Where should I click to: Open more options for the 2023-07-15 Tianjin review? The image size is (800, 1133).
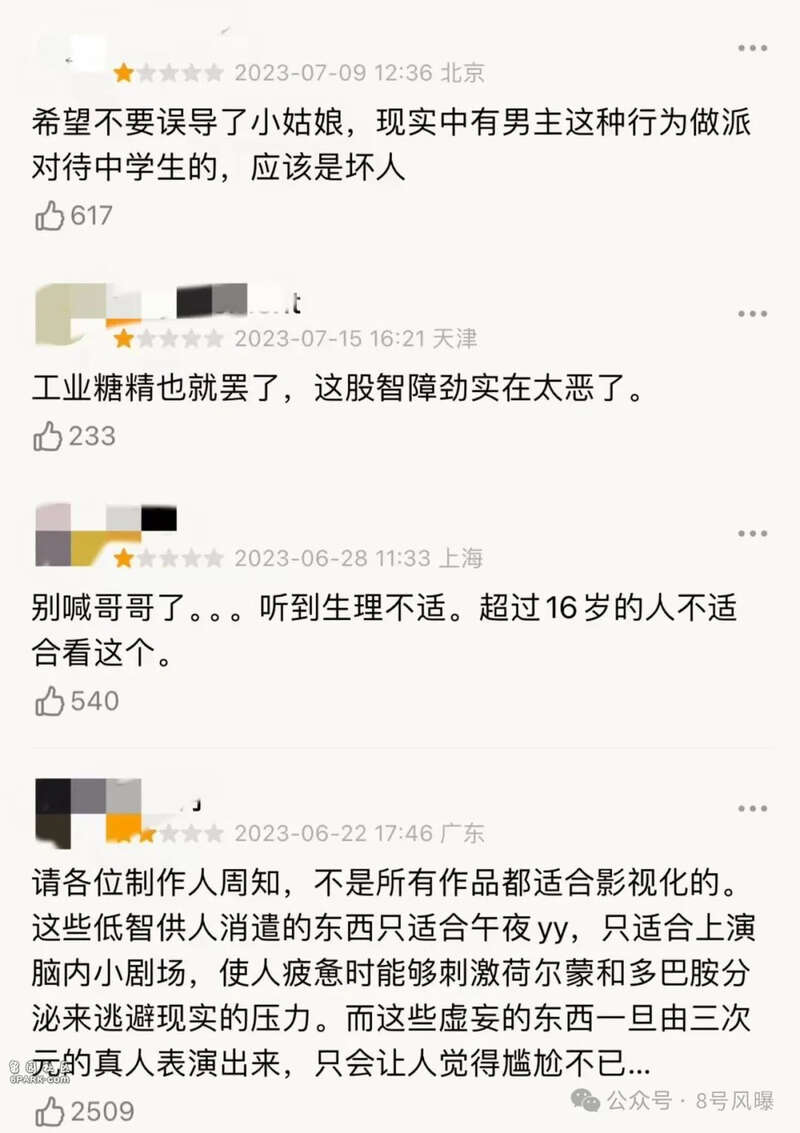click(x=752, y=314)
